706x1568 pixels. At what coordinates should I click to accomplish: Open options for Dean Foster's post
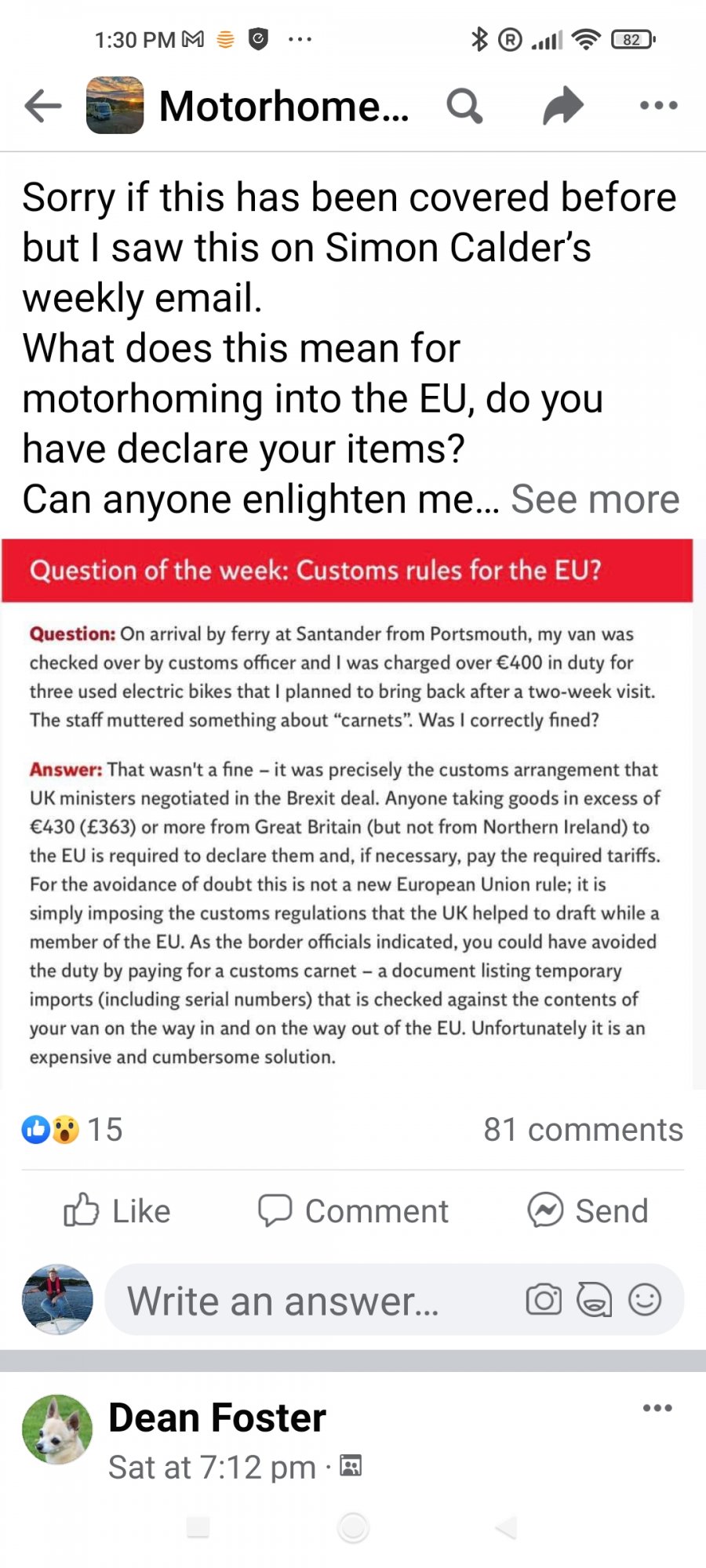click(x=657, y=1408)
